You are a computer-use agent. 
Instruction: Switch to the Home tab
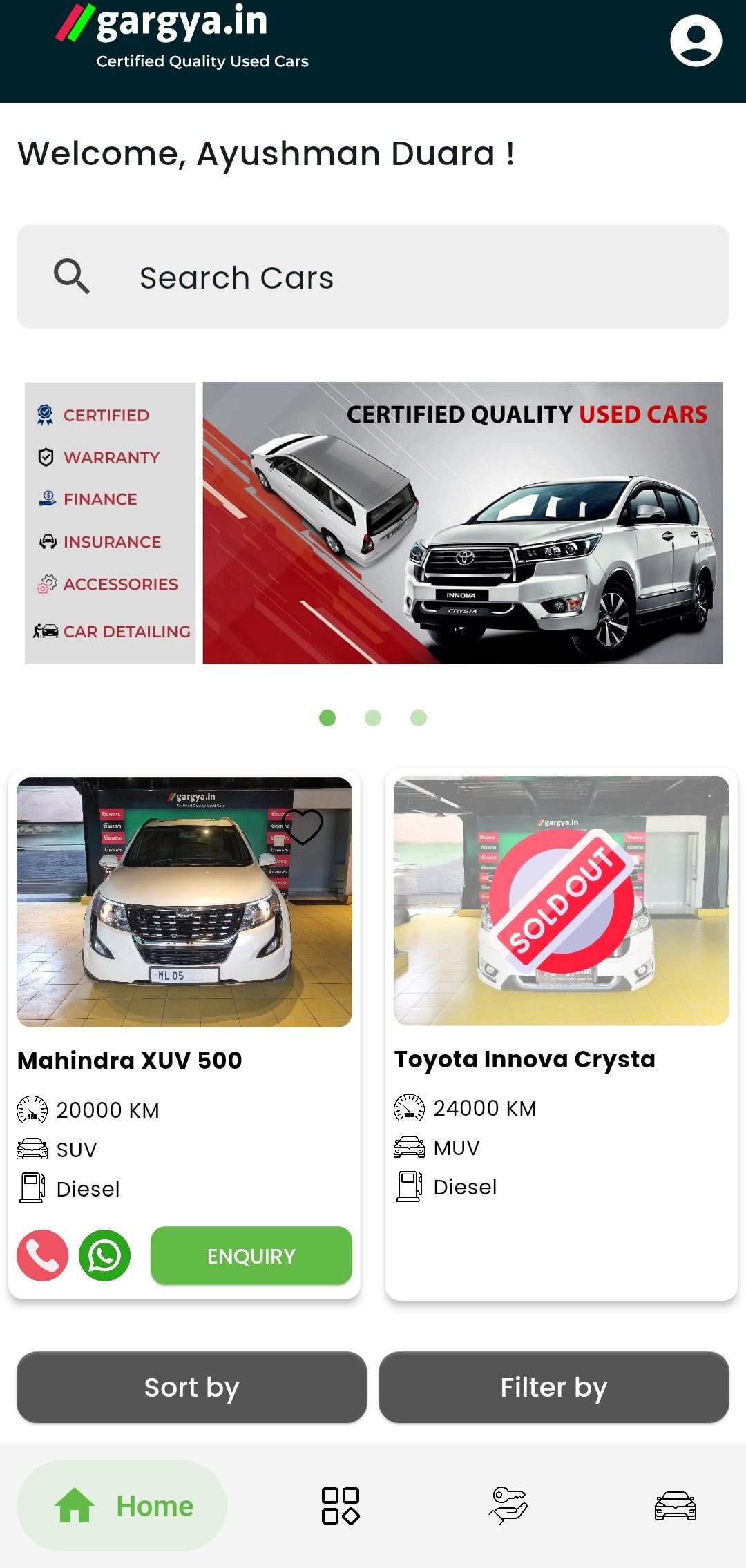[122, 1506]
